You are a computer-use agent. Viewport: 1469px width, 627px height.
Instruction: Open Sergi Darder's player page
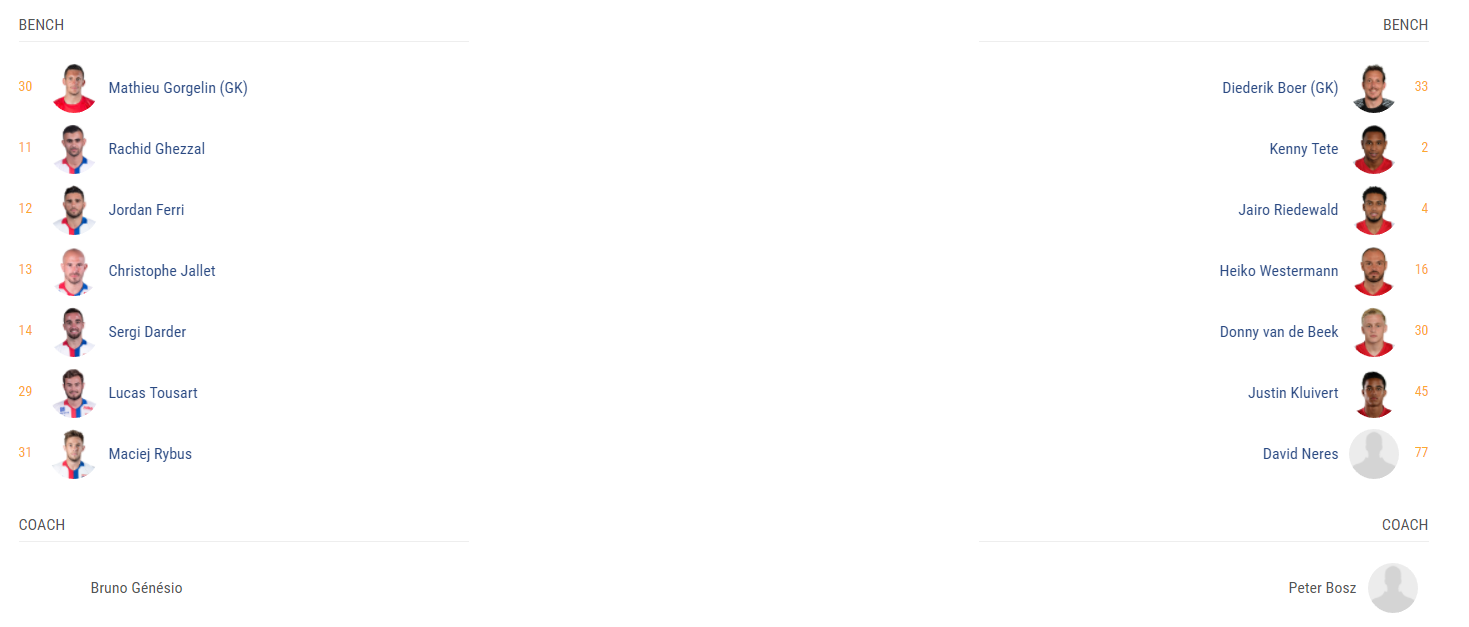(x=147, y=332)
